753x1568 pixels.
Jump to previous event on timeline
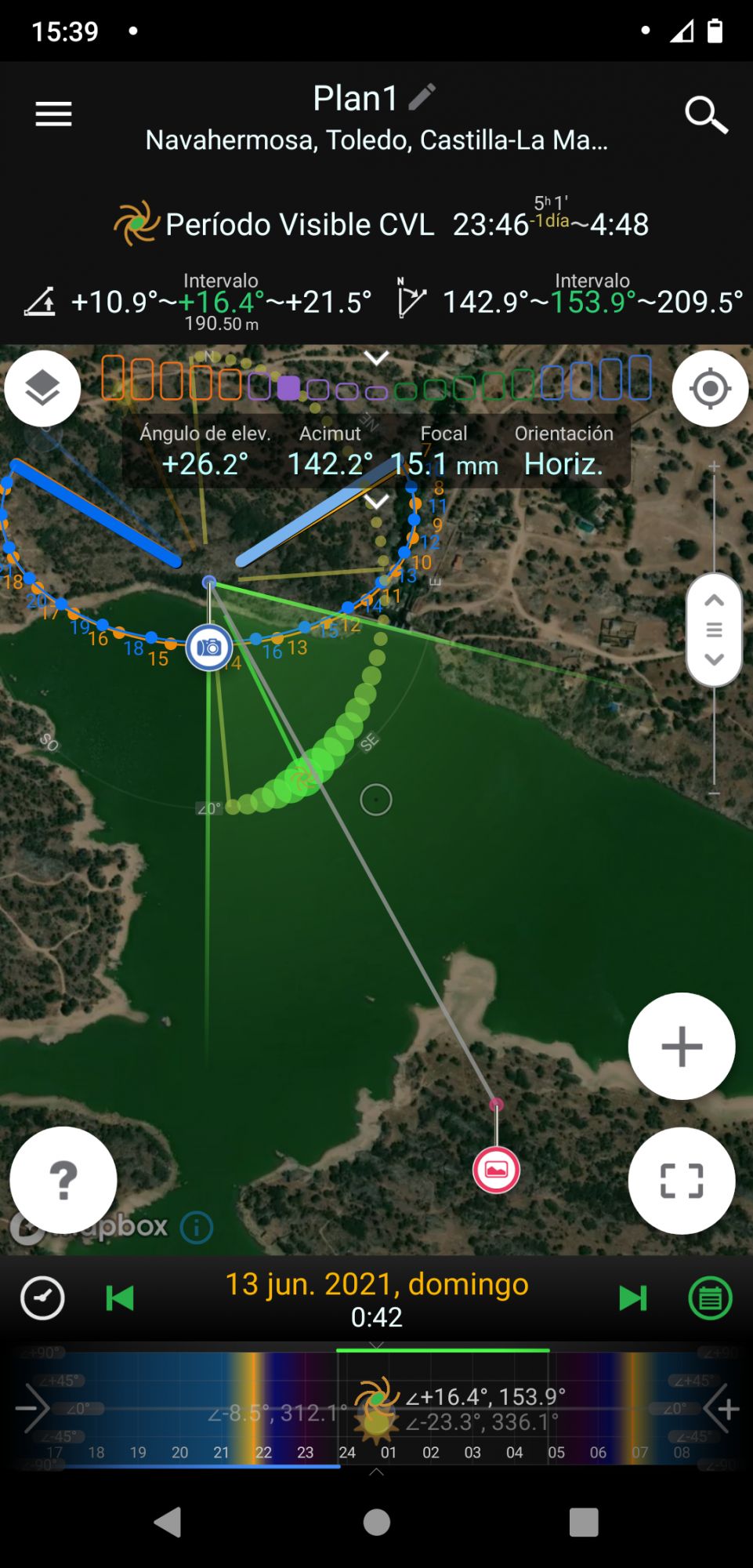(x=120, y=1298)
